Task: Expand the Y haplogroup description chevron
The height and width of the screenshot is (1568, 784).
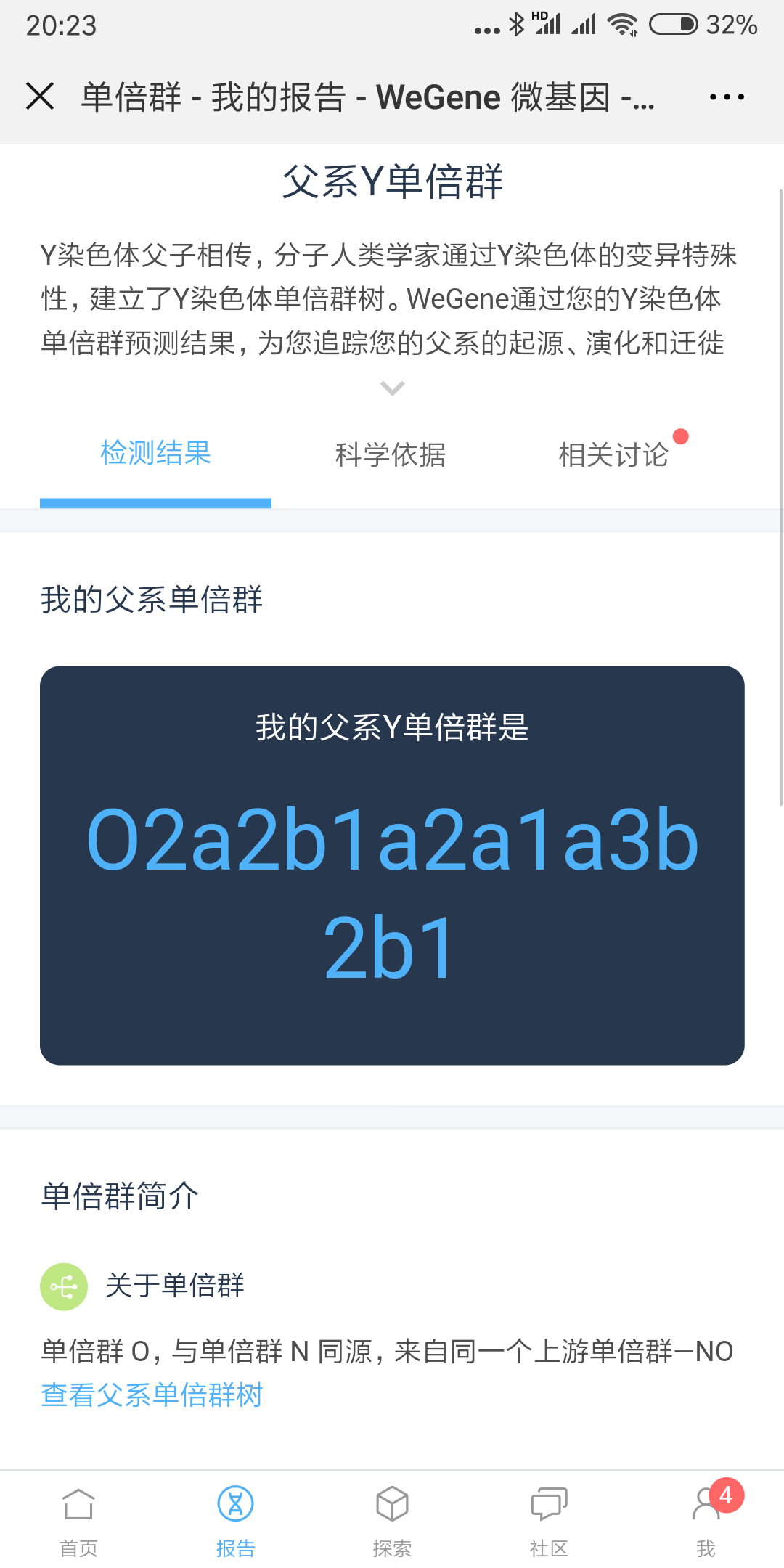Action: coord(392,388)
